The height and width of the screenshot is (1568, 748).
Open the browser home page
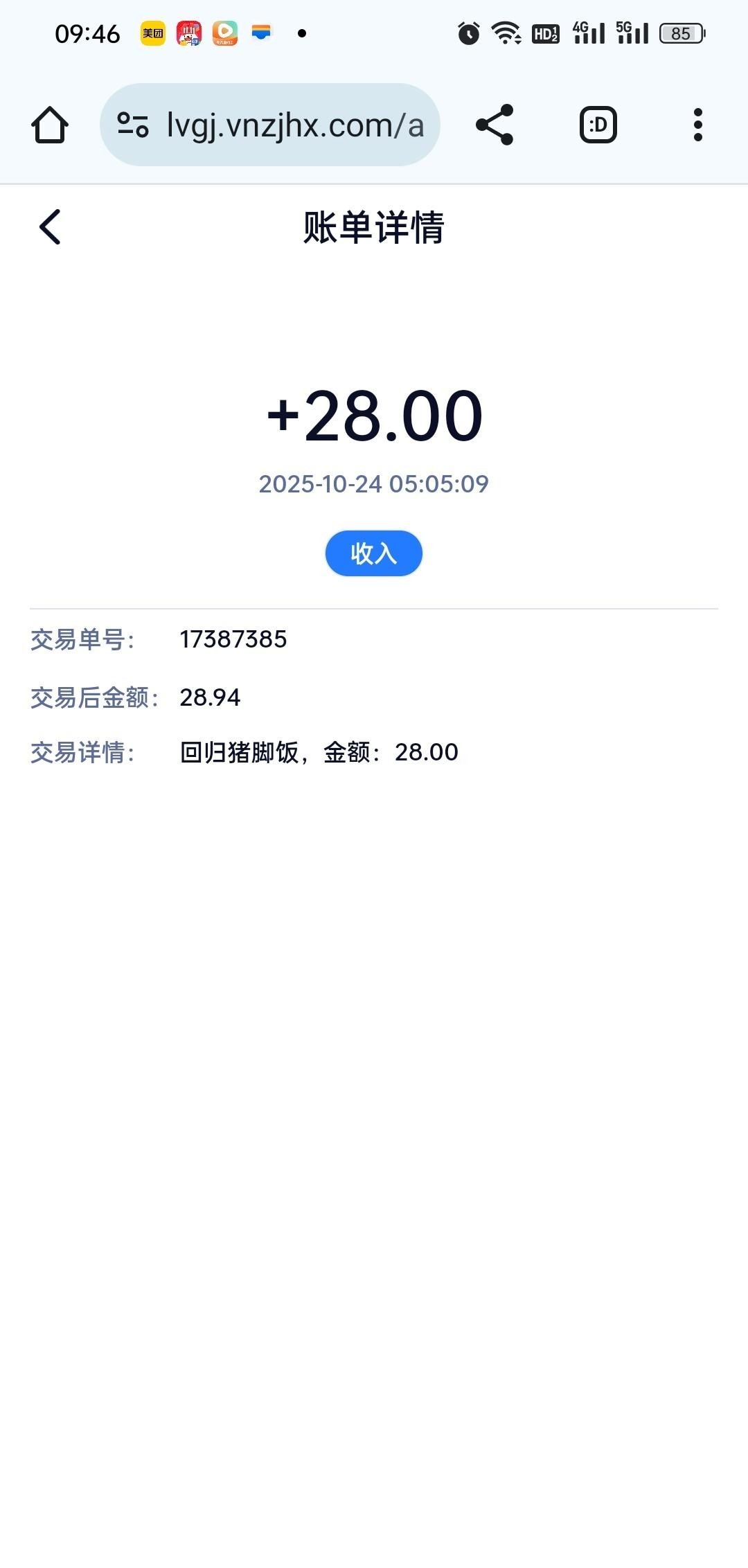(50, 125)
